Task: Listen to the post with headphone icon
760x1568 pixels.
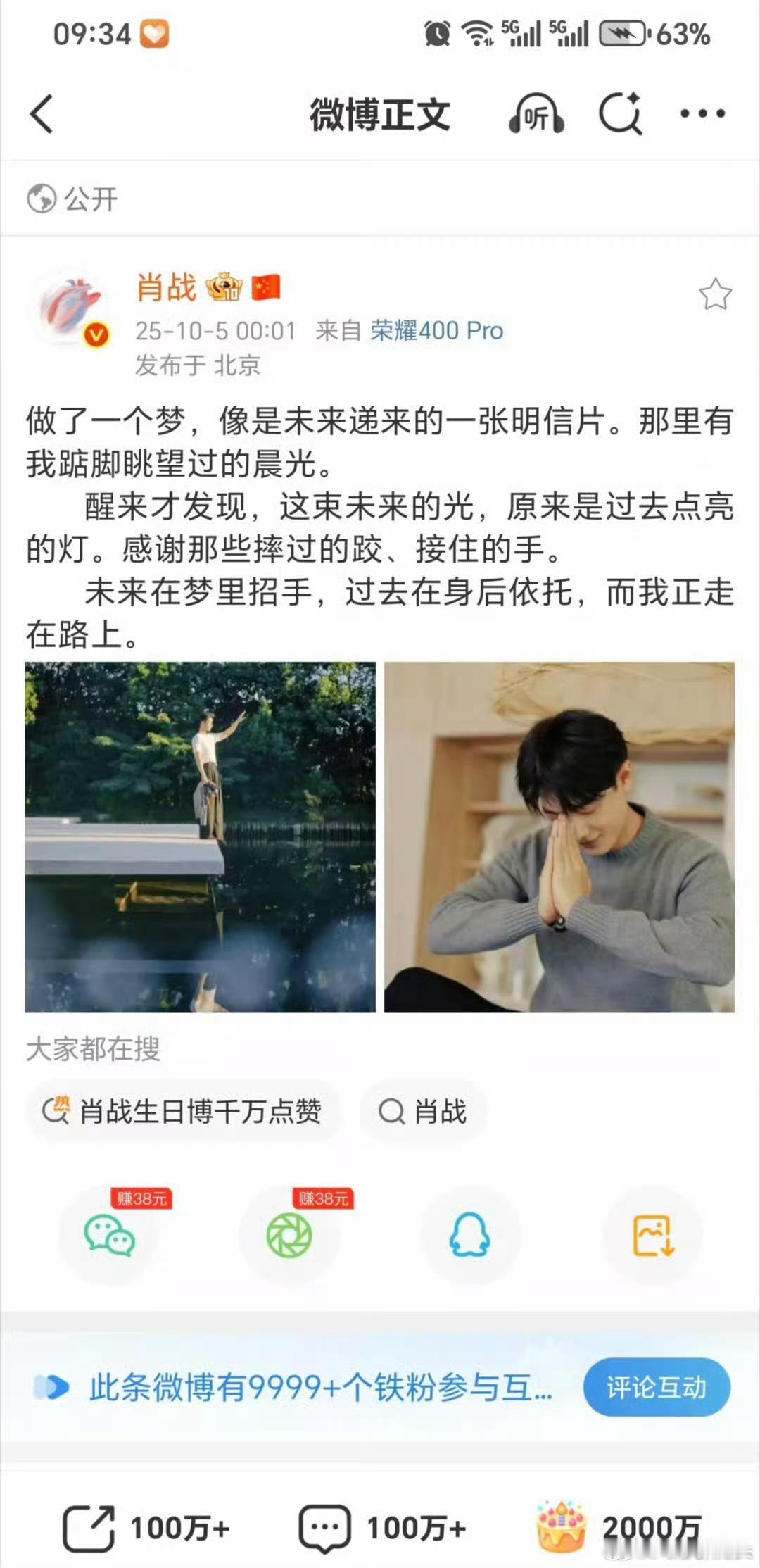Action: coord(536,114)
